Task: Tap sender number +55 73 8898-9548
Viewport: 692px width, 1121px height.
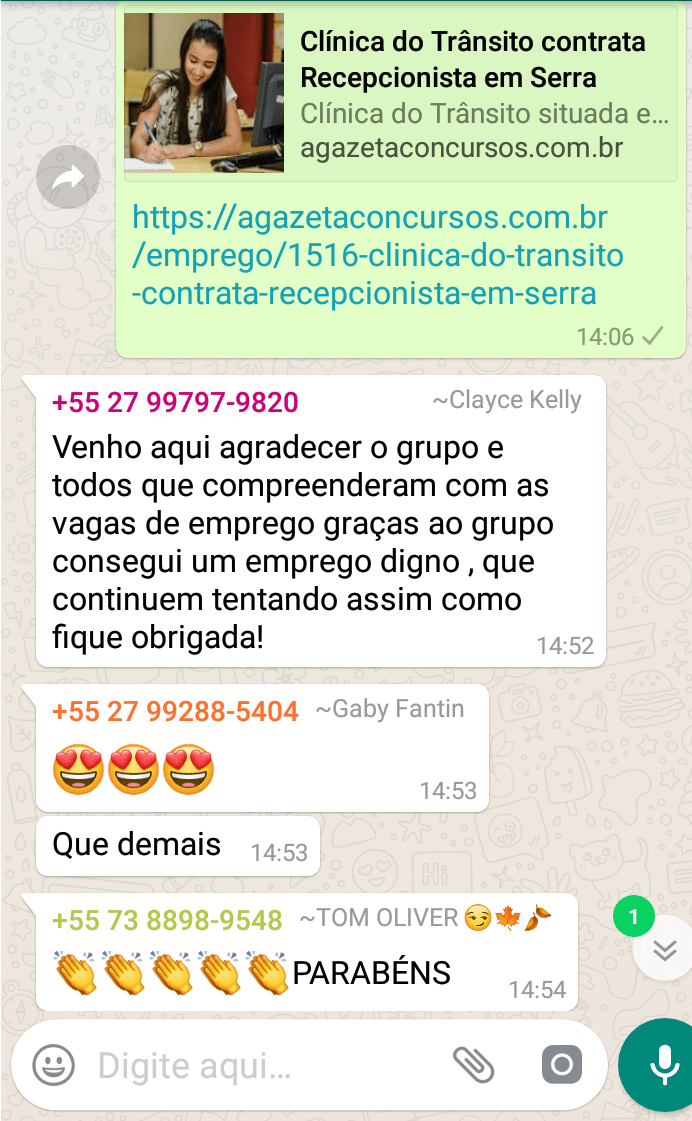Action: coord(167,919)
